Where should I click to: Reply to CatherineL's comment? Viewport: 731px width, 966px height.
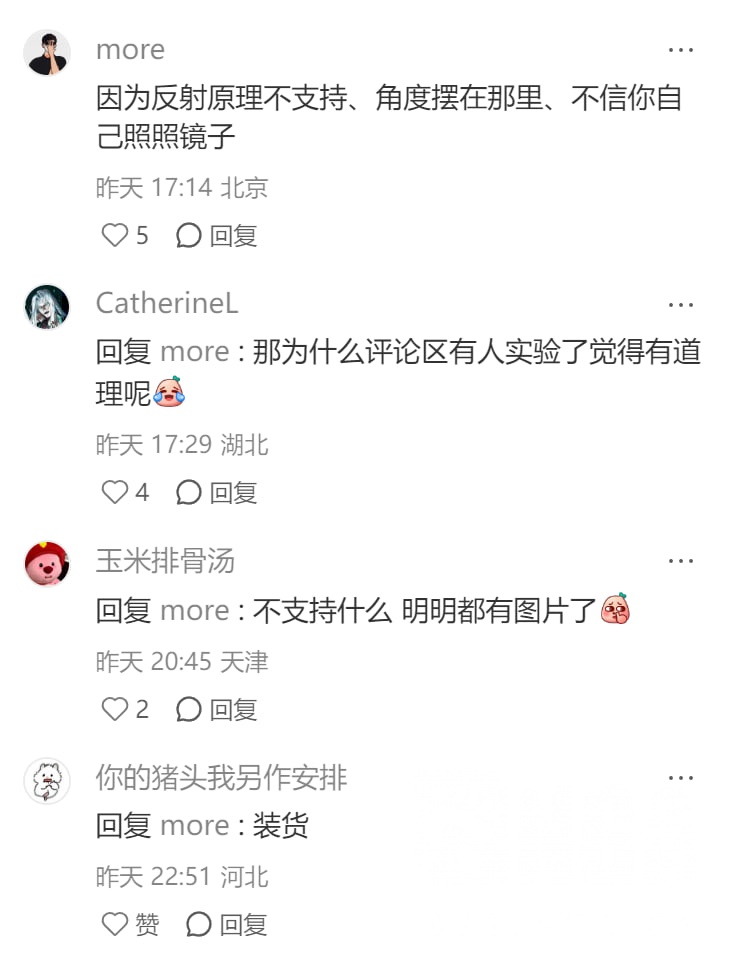tap(217, 492)
